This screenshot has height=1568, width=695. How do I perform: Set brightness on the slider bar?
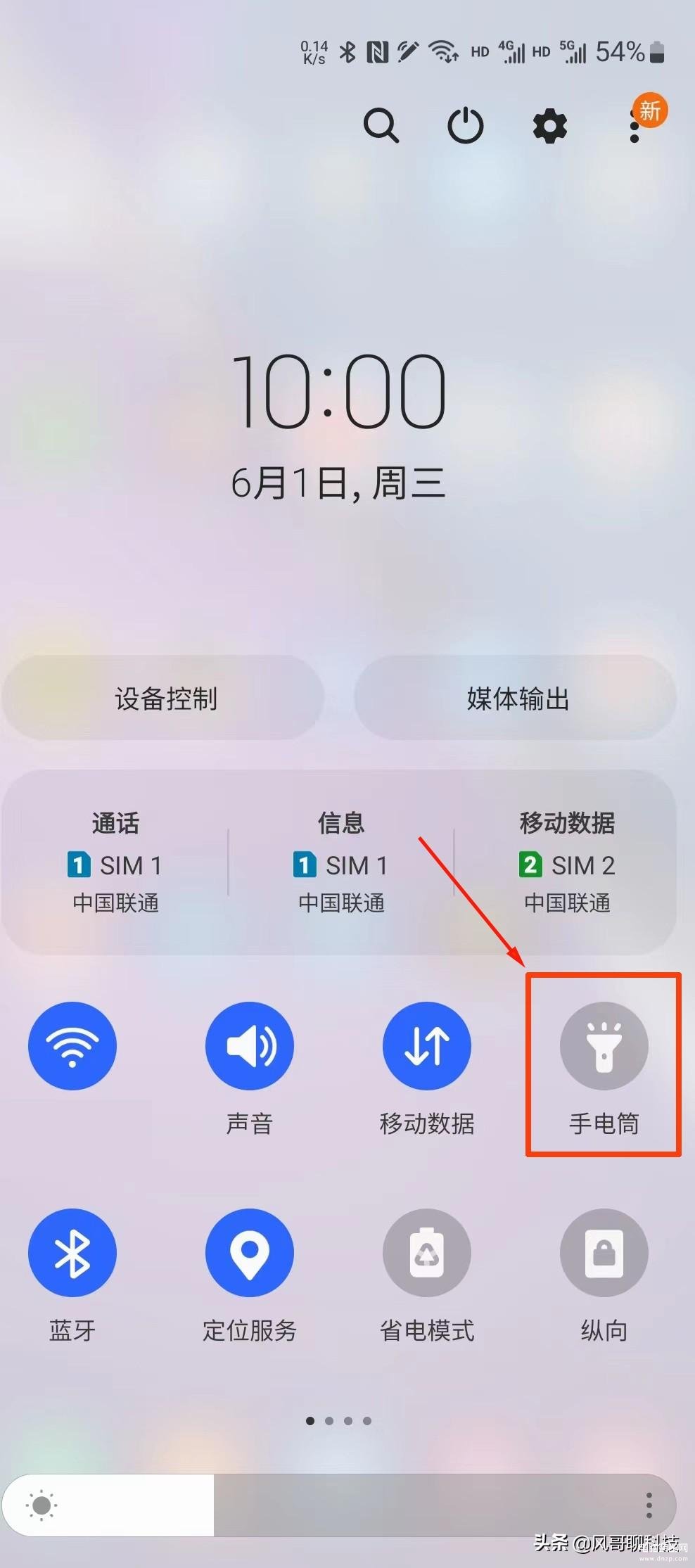(x=338, y=1505)
